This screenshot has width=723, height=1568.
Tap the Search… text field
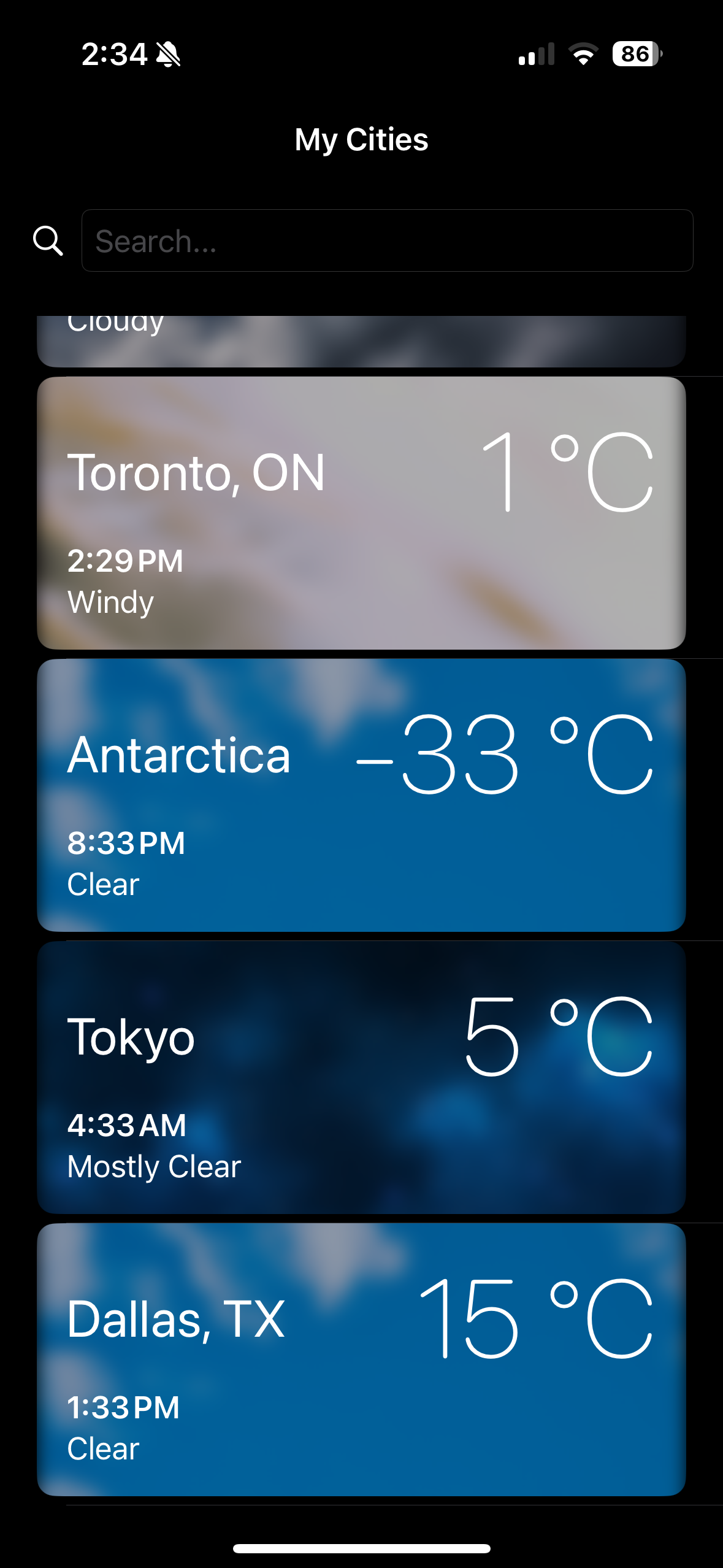tap(387, 240)
